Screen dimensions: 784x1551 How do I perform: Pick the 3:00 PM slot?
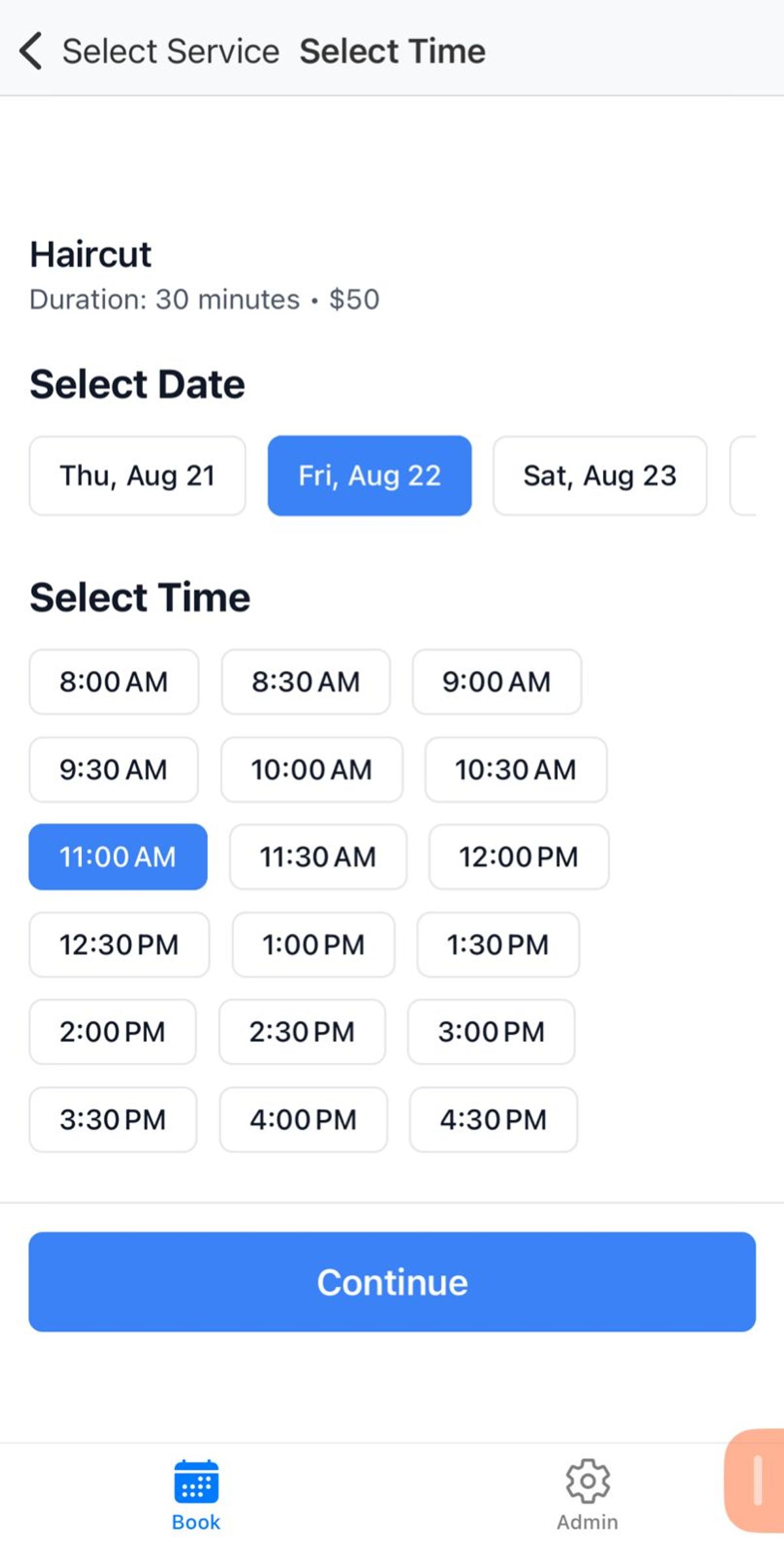(x=491, y=1033)
